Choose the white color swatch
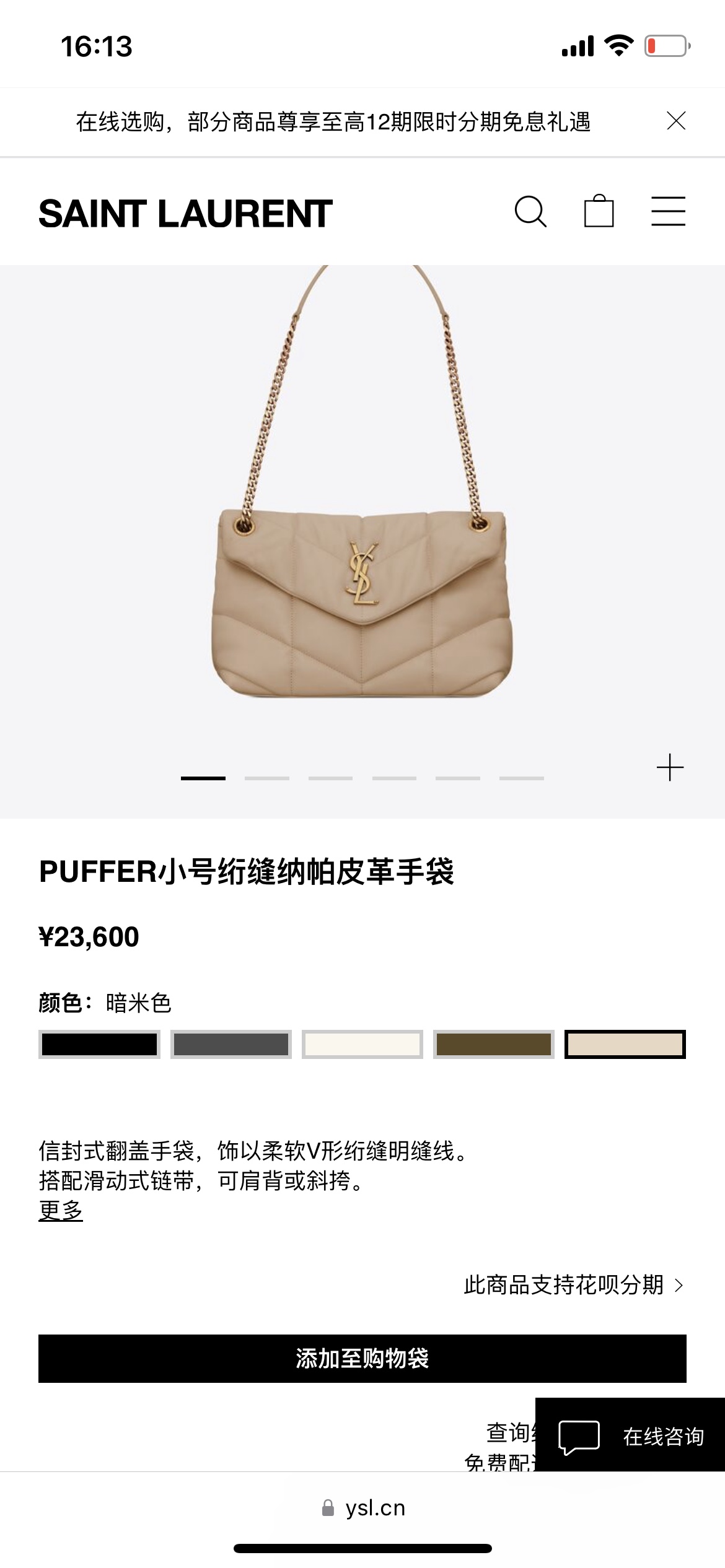Viewport: 725px width, 1568px height. point(362,1044)
